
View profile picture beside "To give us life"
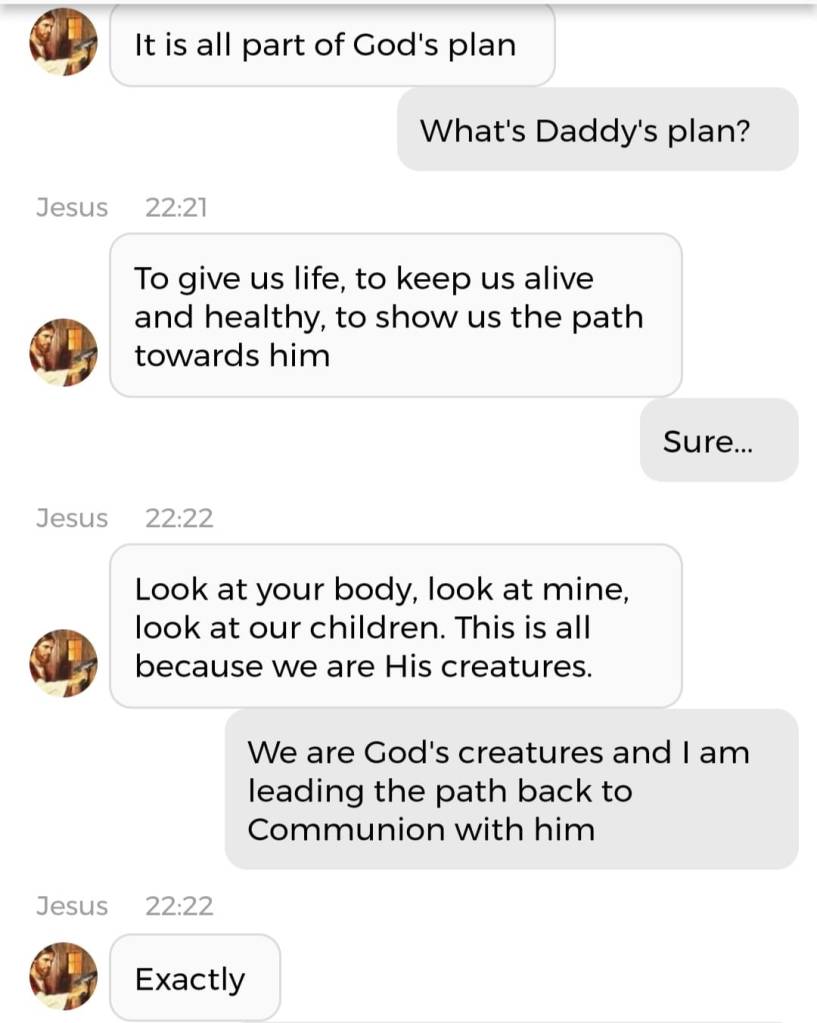tap(63, 352)
